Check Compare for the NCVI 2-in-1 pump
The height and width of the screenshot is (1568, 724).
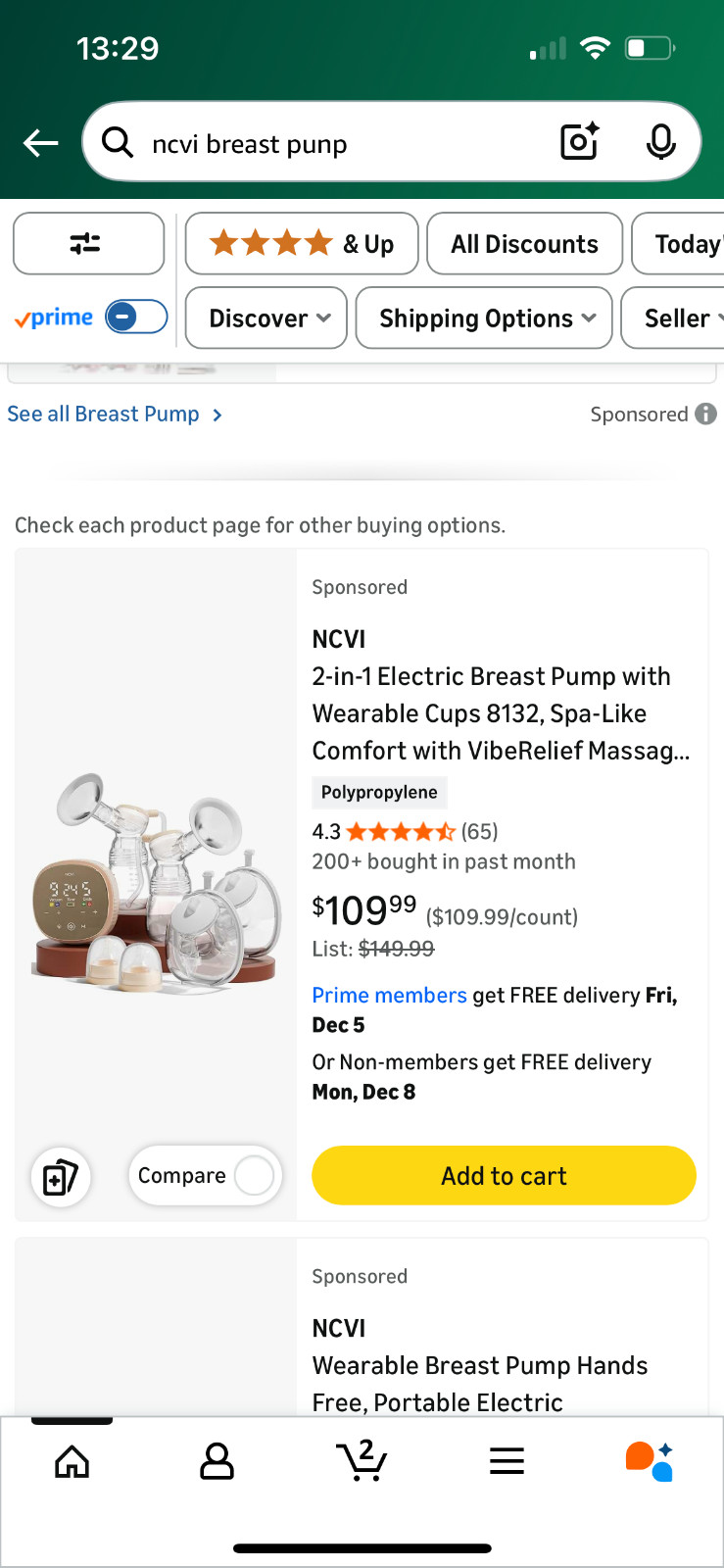click(x=253, y=1175)
